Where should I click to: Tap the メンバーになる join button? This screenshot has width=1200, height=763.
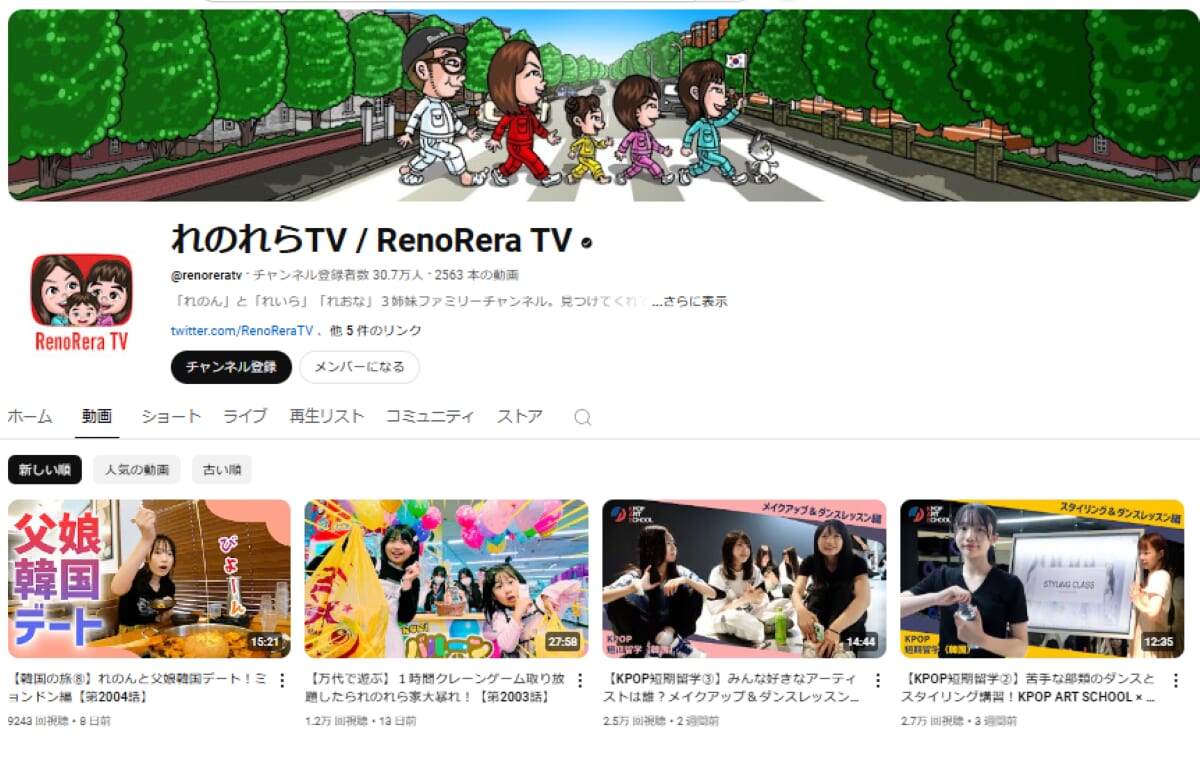coord(359,367)
